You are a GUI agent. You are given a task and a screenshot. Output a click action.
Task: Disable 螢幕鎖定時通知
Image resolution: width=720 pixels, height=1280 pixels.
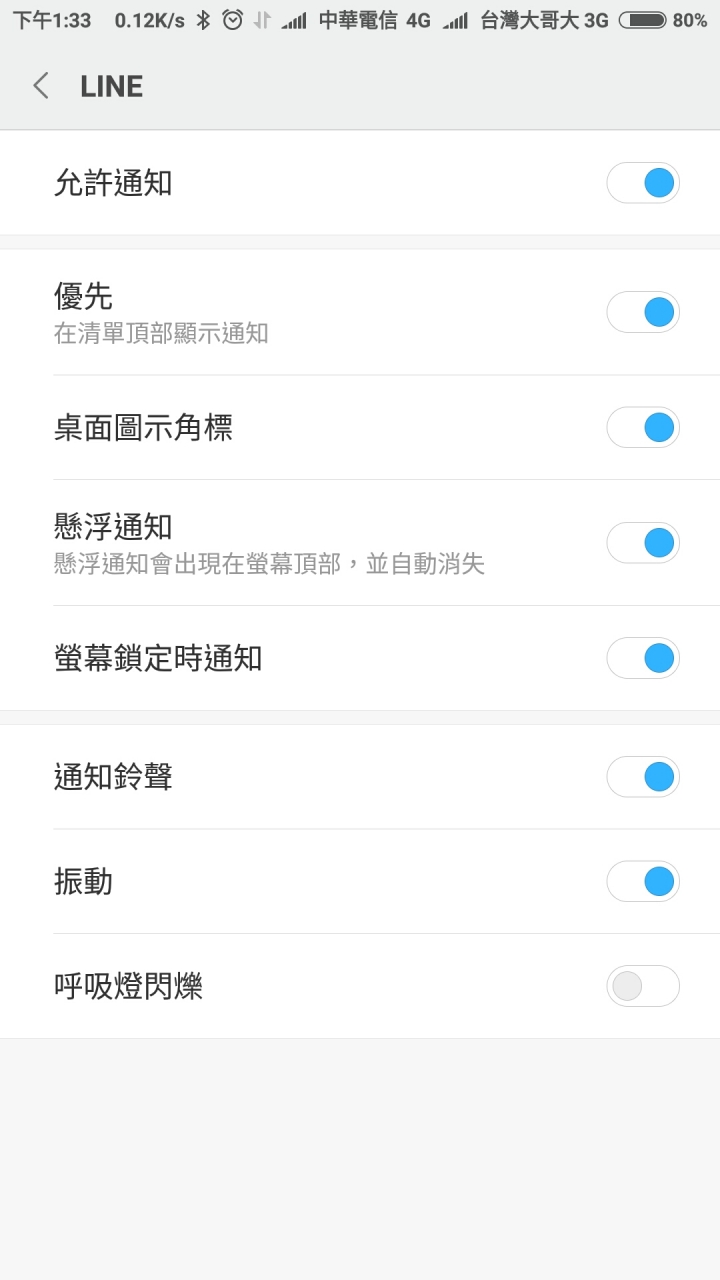pyautogui.click(x=643, y=658)
